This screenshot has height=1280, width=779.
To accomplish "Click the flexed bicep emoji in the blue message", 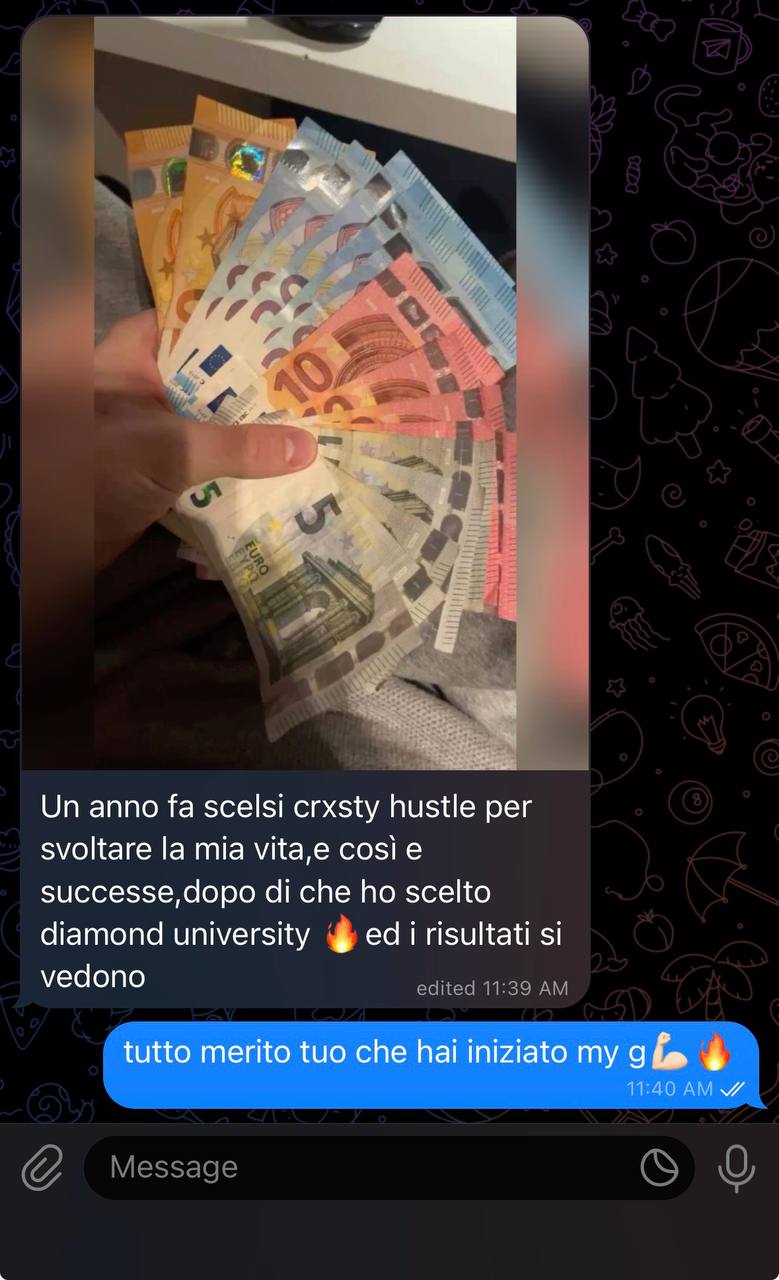I will point(670,1051).
